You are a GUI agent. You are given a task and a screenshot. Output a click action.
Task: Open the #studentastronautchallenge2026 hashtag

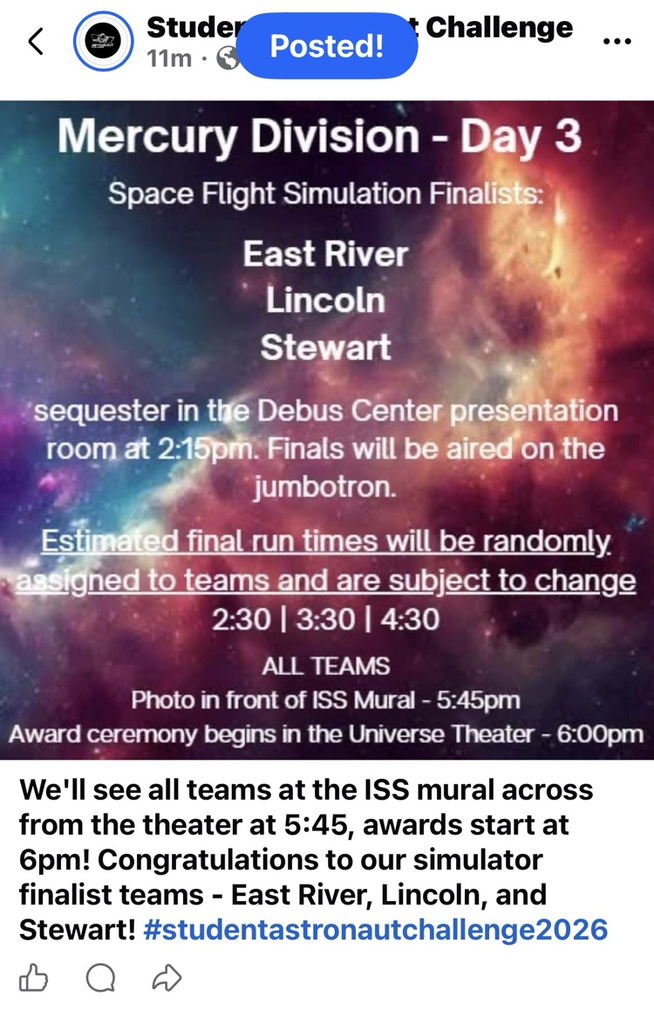pos(375,929)
